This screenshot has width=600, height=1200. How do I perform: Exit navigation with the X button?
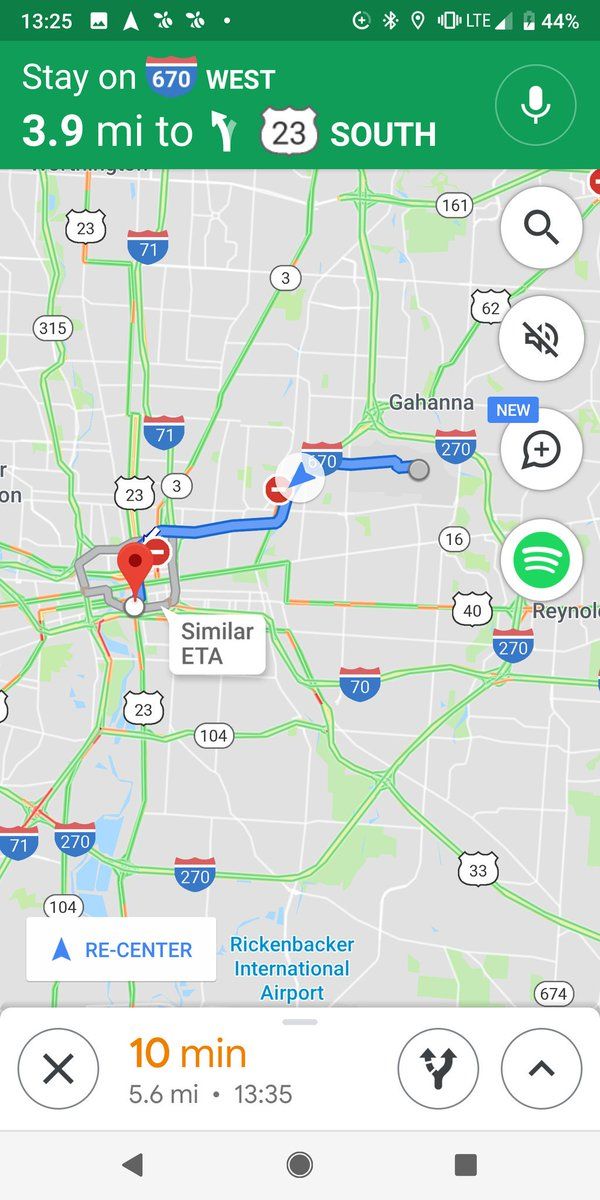(59, 1069)
